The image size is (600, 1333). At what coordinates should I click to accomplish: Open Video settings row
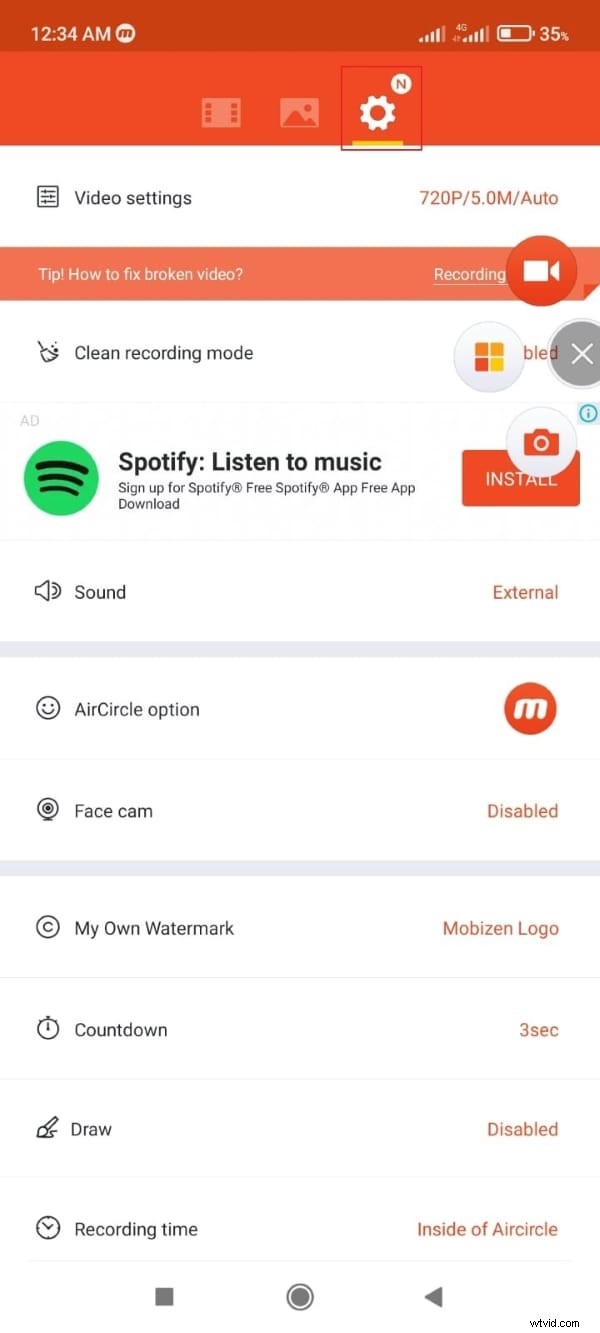[x=300, y=197]
